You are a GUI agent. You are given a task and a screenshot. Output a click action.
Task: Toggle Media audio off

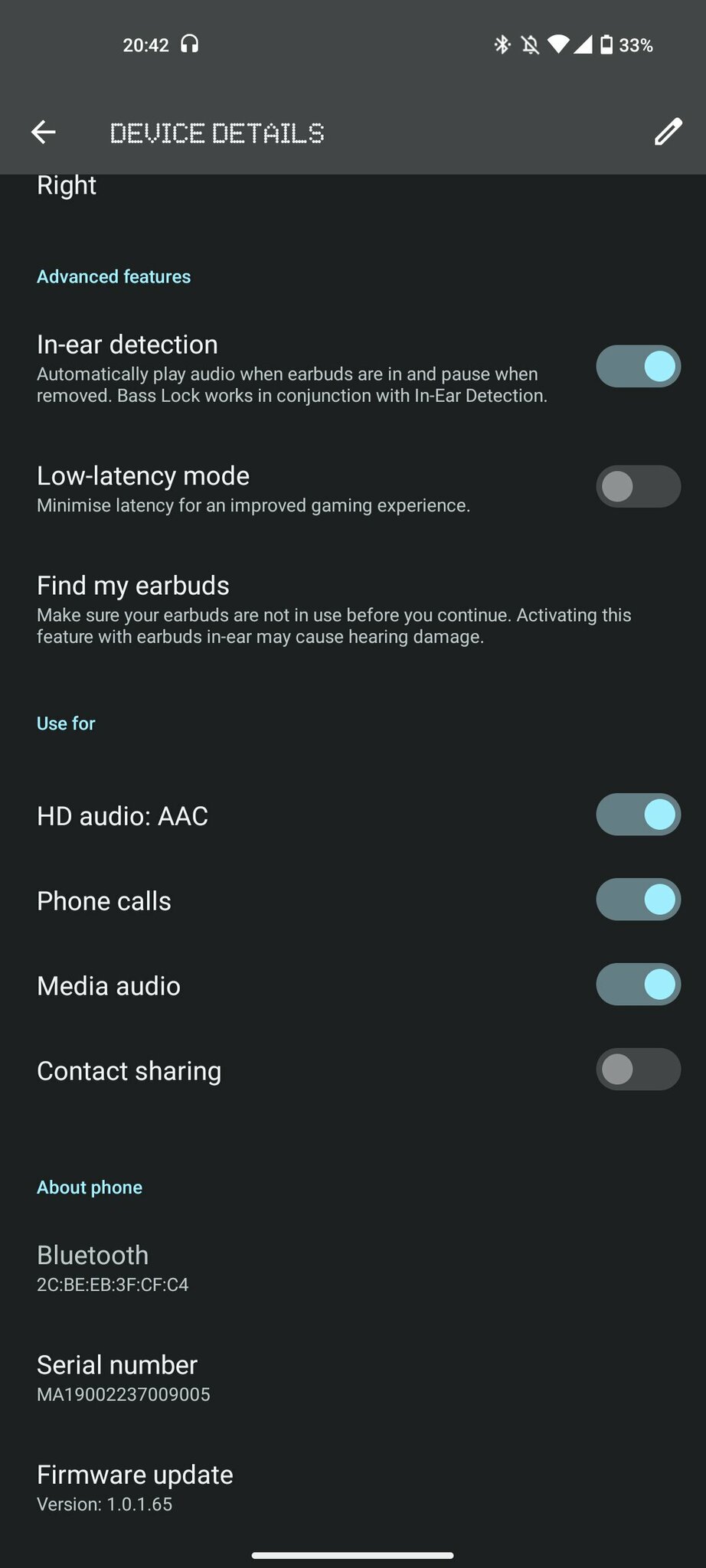[x=638, y=985]
